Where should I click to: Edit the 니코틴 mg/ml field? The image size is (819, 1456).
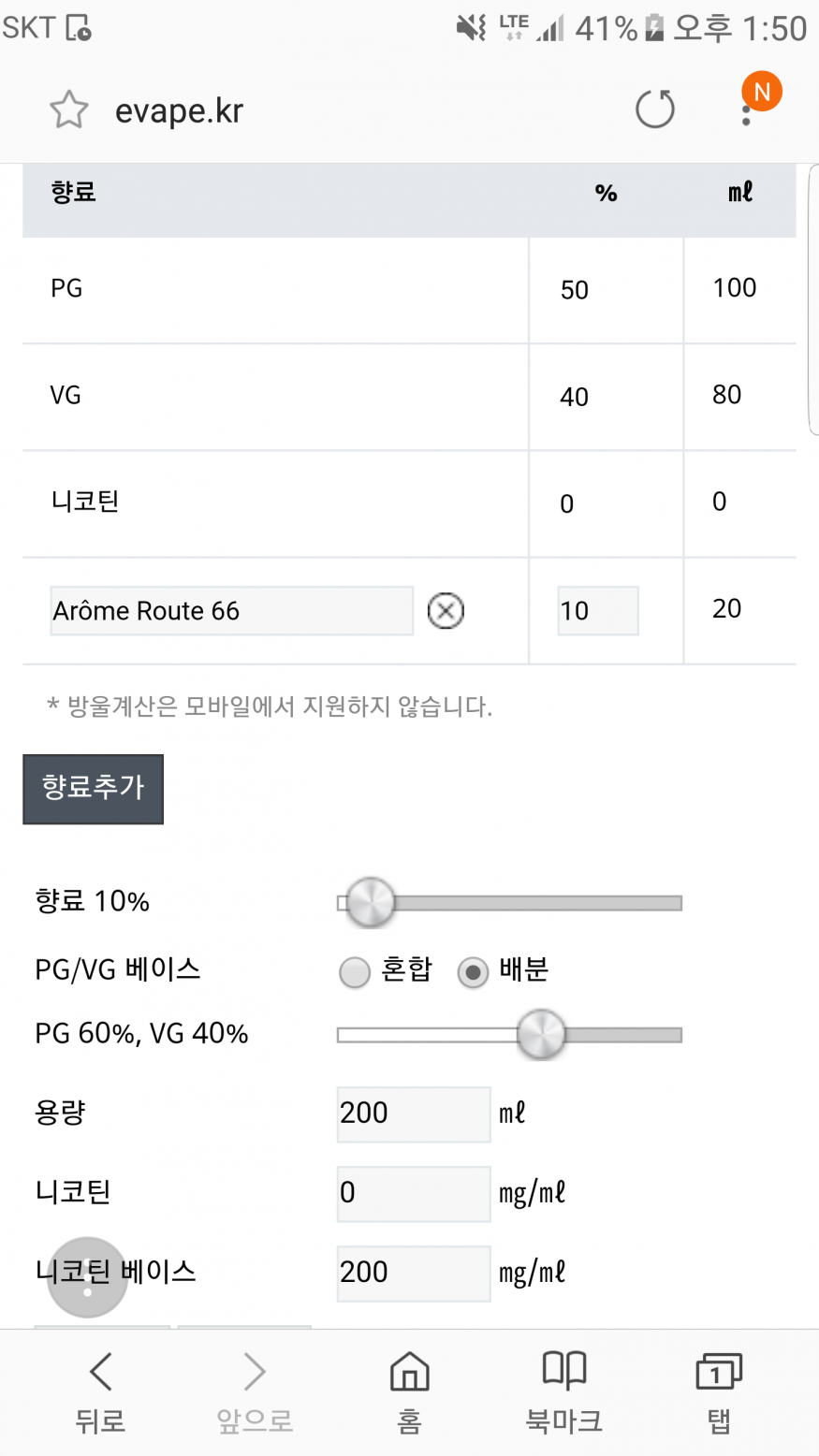(413, 1193)
